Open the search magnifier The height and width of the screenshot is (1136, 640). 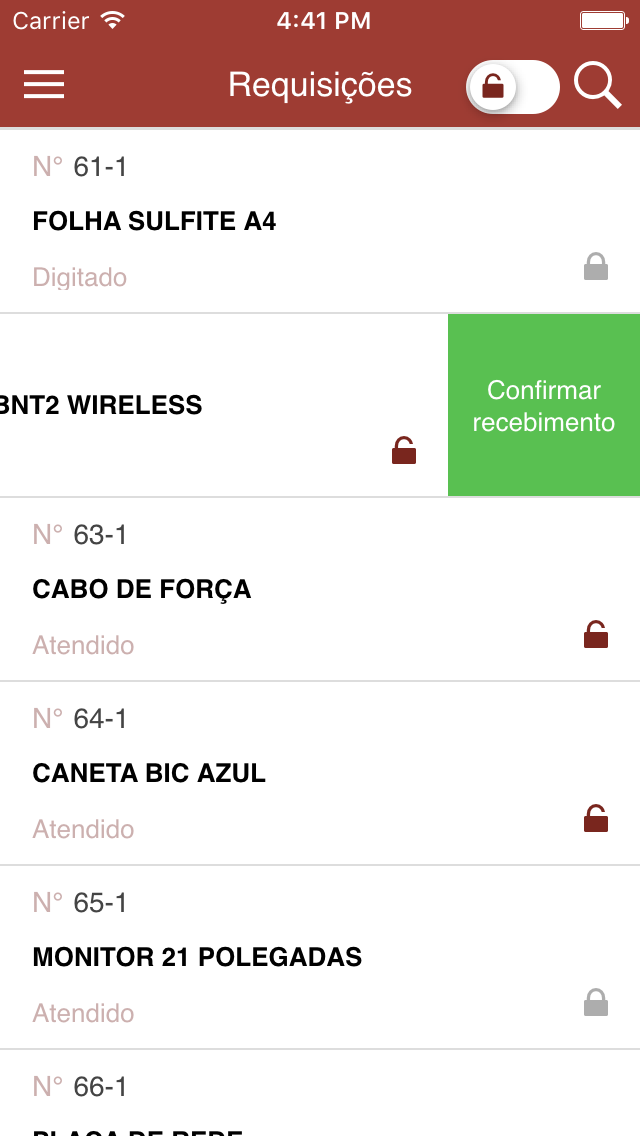tap(597, 86)
